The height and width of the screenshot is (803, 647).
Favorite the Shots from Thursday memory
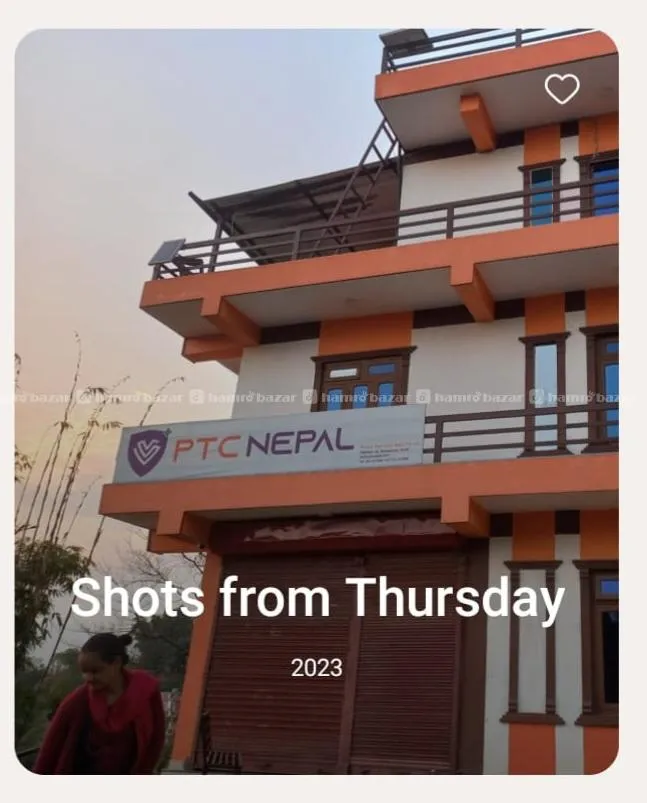click(x=561, y=89)
